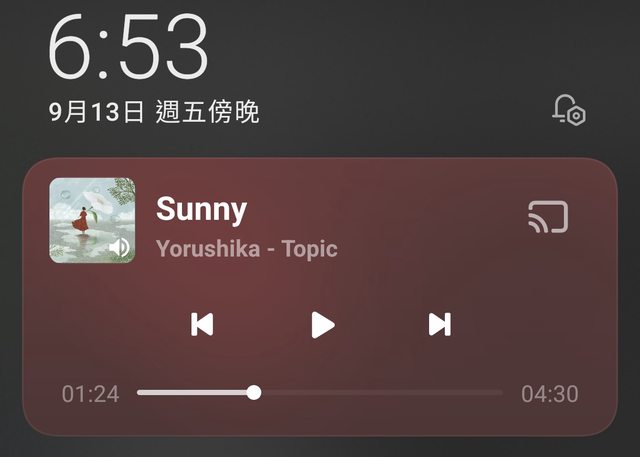Tap the playback progress bar
Viewport: 640px width, 457px height.
[320, 393]
